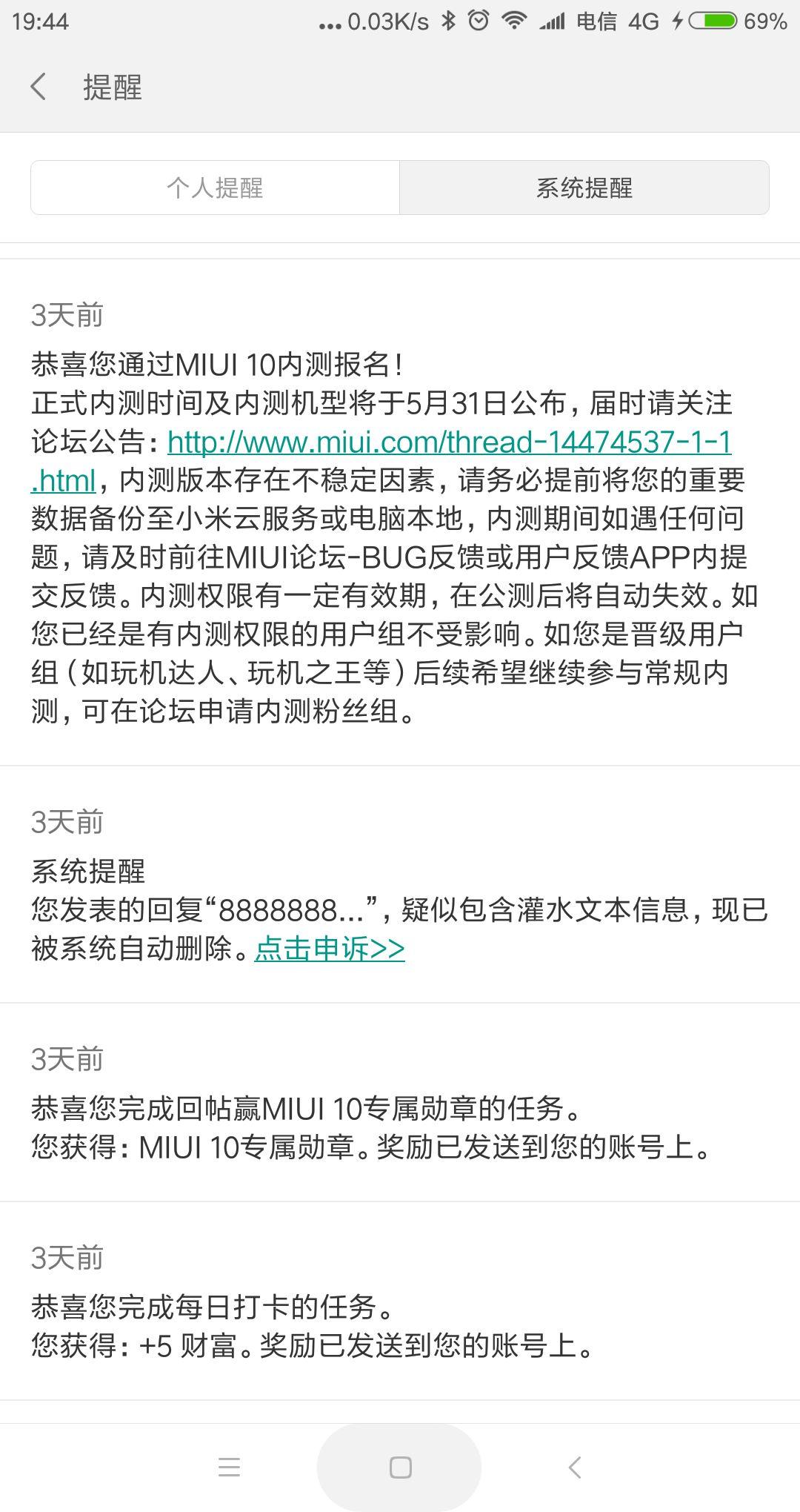Click the alarm clock status bar icon

tap(478, 21)
